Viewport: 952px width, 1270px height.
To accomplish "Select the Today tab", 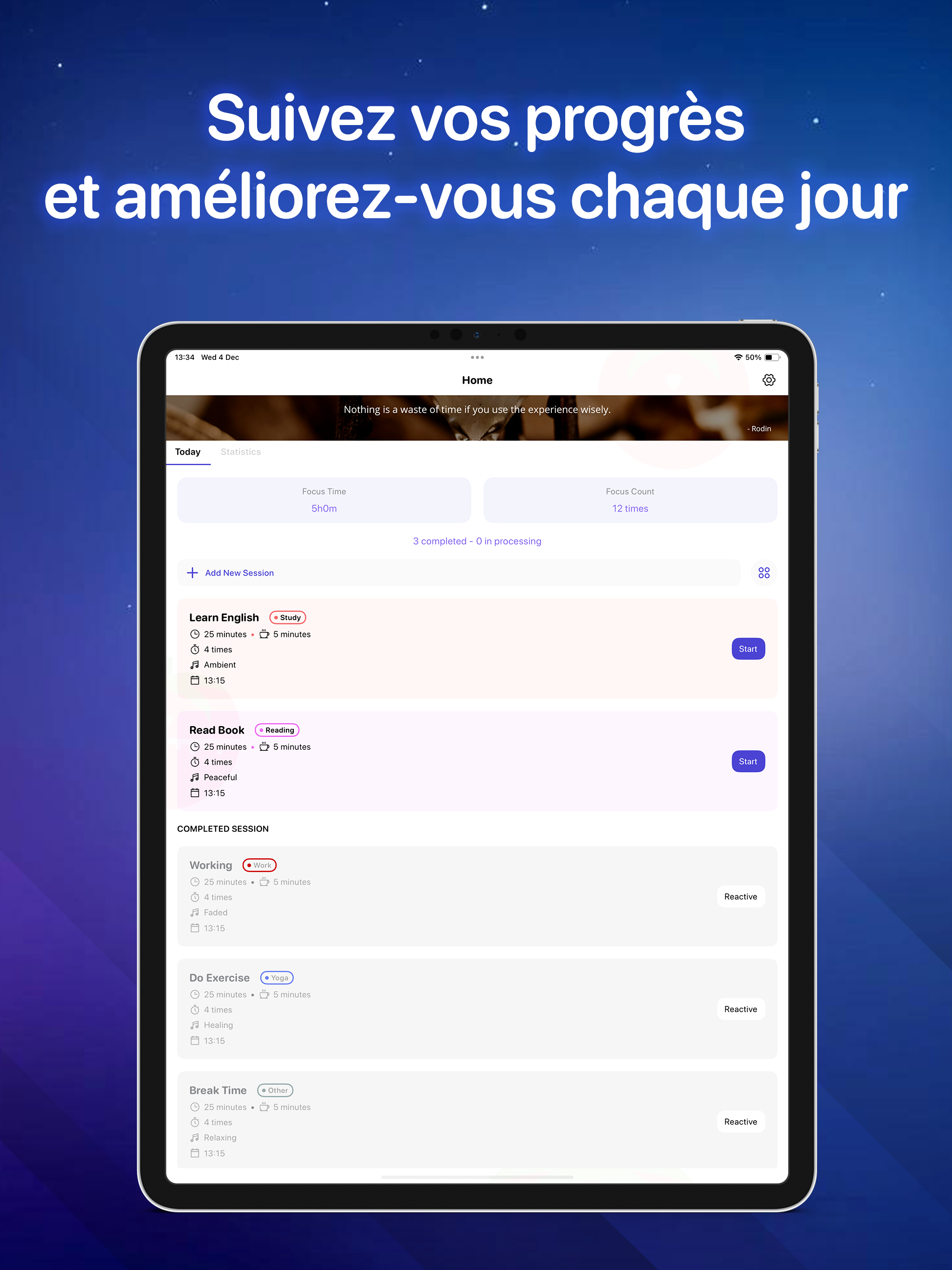I will [188, 452].
